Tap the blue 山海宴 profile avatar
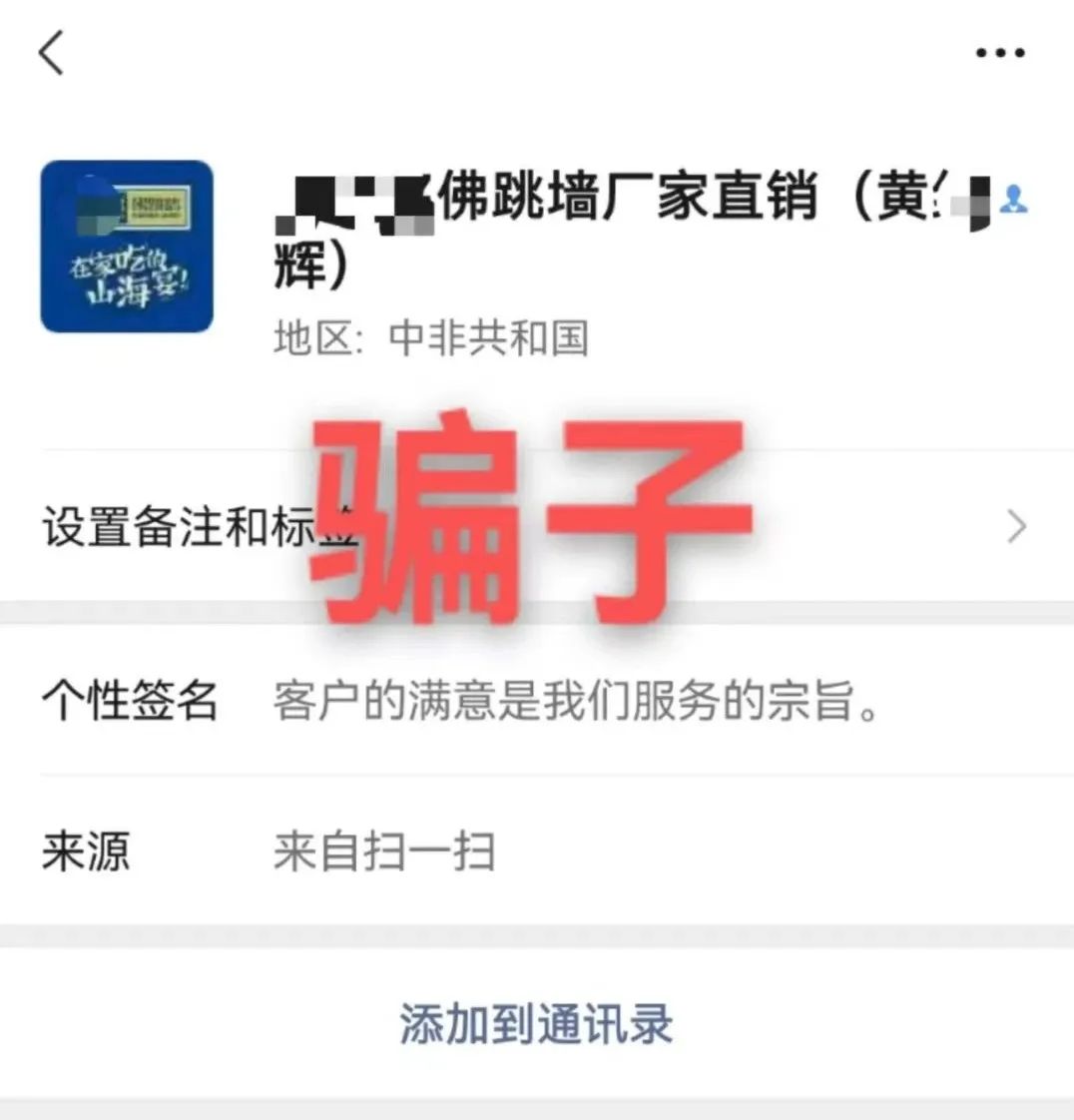The width and height of the screenshot is (1074, 1120). pos(126,248)
